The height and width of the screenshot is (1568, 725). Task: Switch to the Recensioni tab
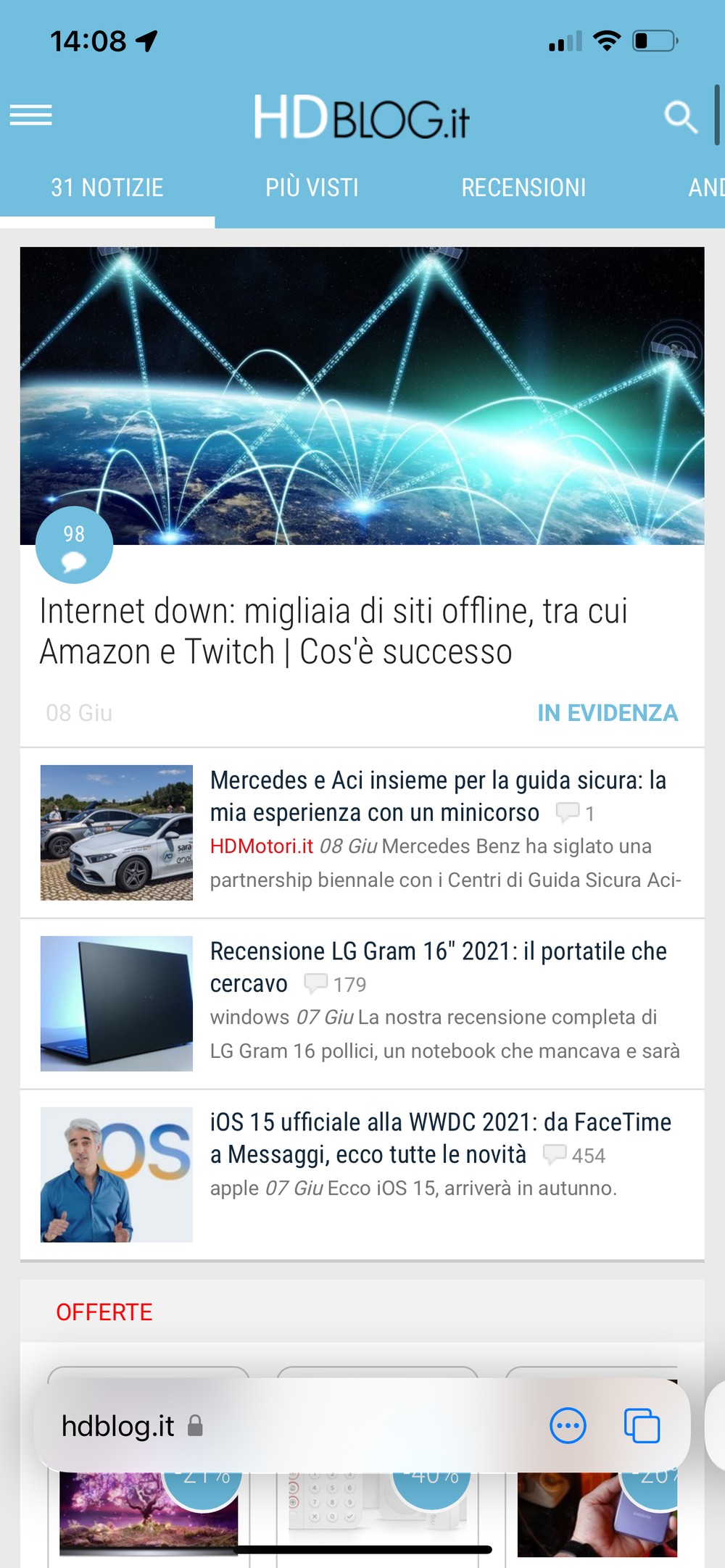(x=523, y=188)
